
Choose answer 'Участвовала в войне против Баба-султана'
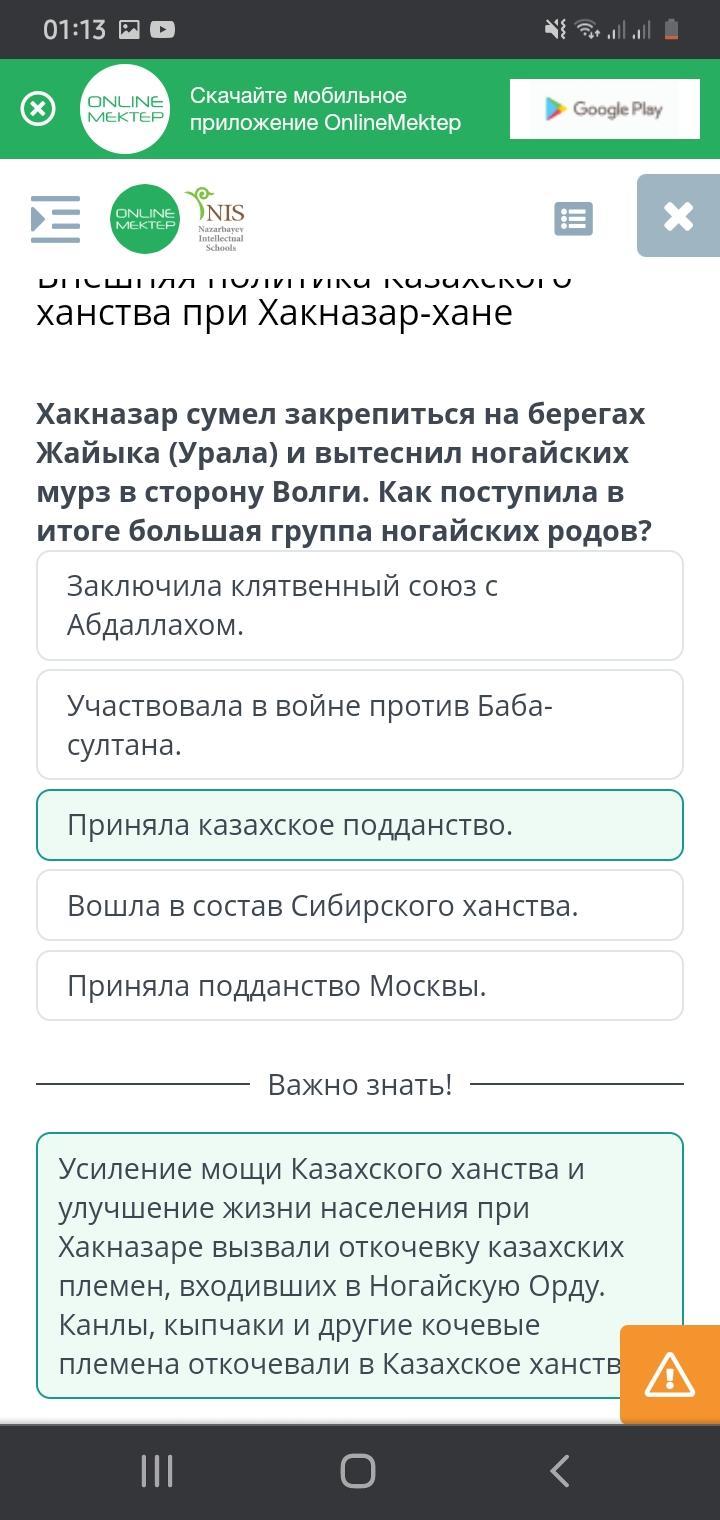[x=360, y=725]
